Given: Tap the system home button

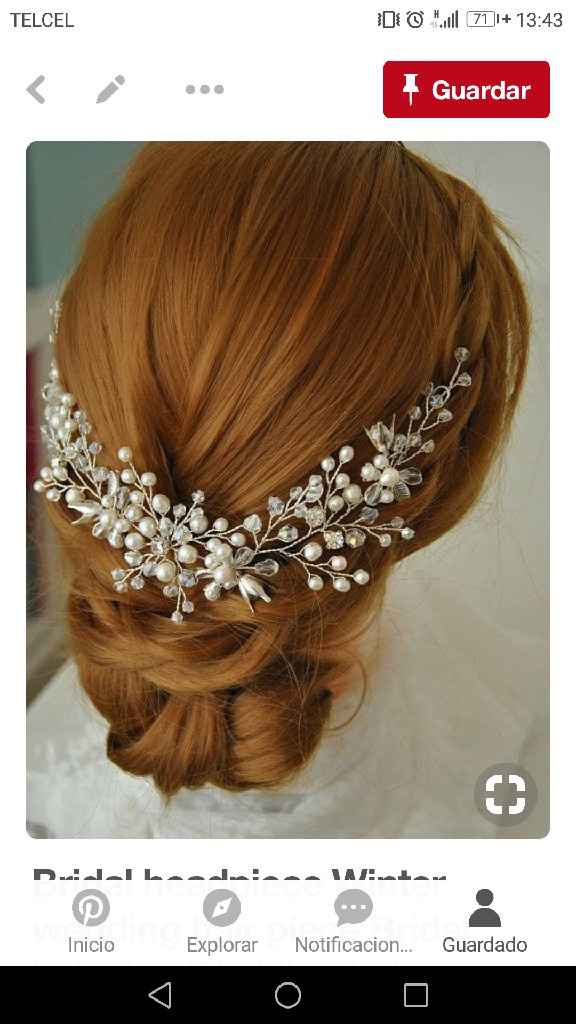Looking at the screenshot, I should pyautogui.click(x=288, y=995).
